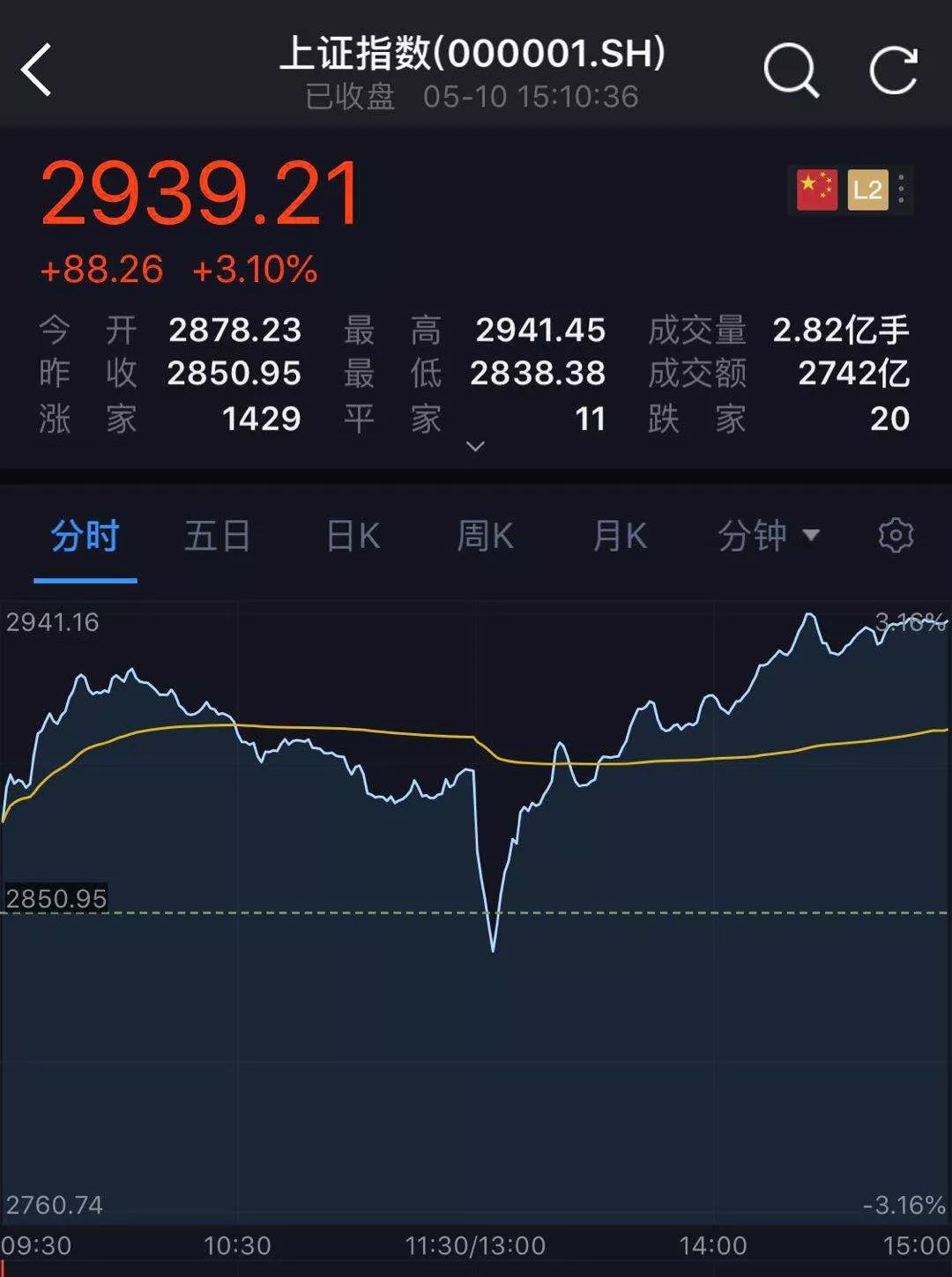Expand more quote details chevron
952x1277 pixels.
475,447
